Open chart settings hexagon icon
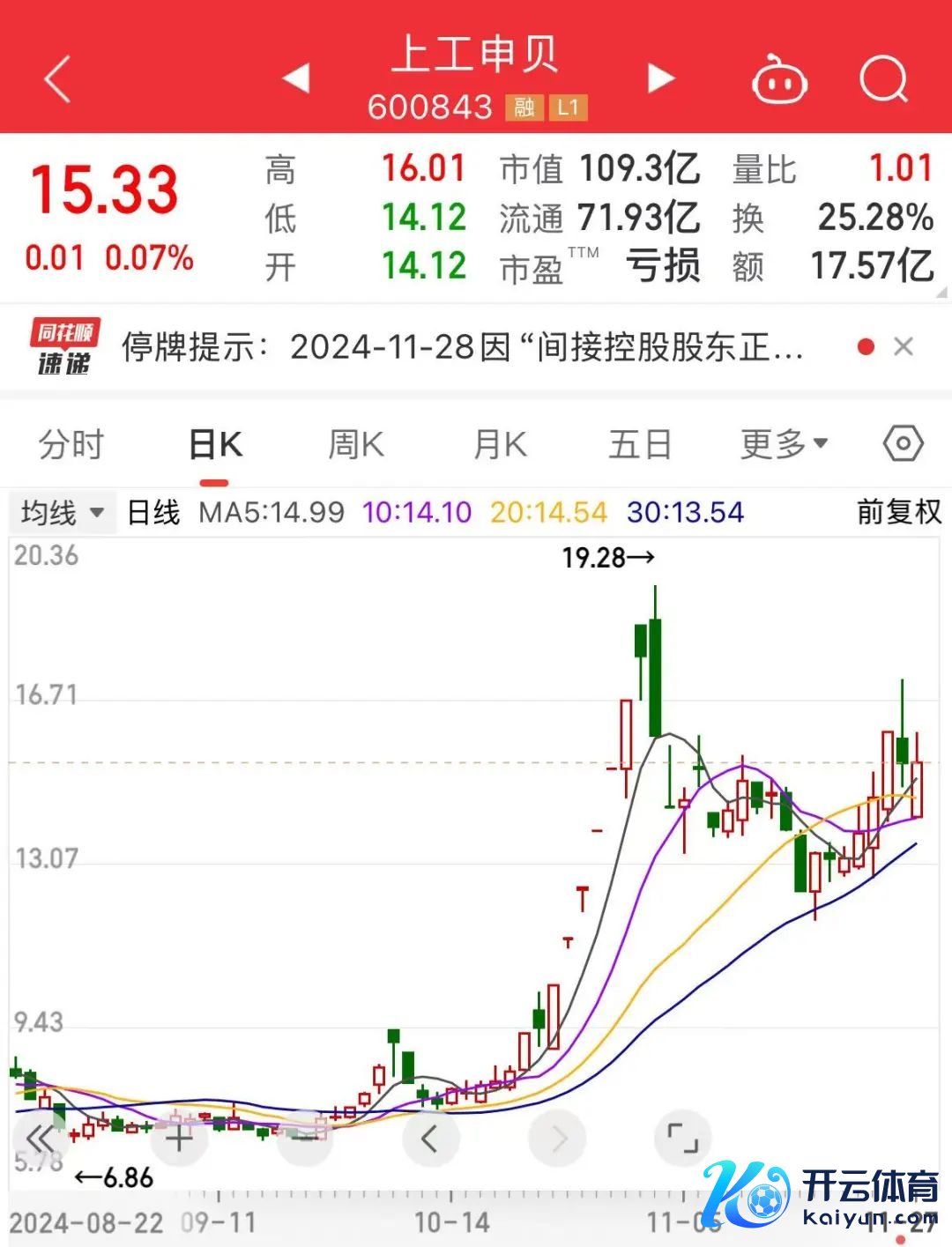 [904, 443]
